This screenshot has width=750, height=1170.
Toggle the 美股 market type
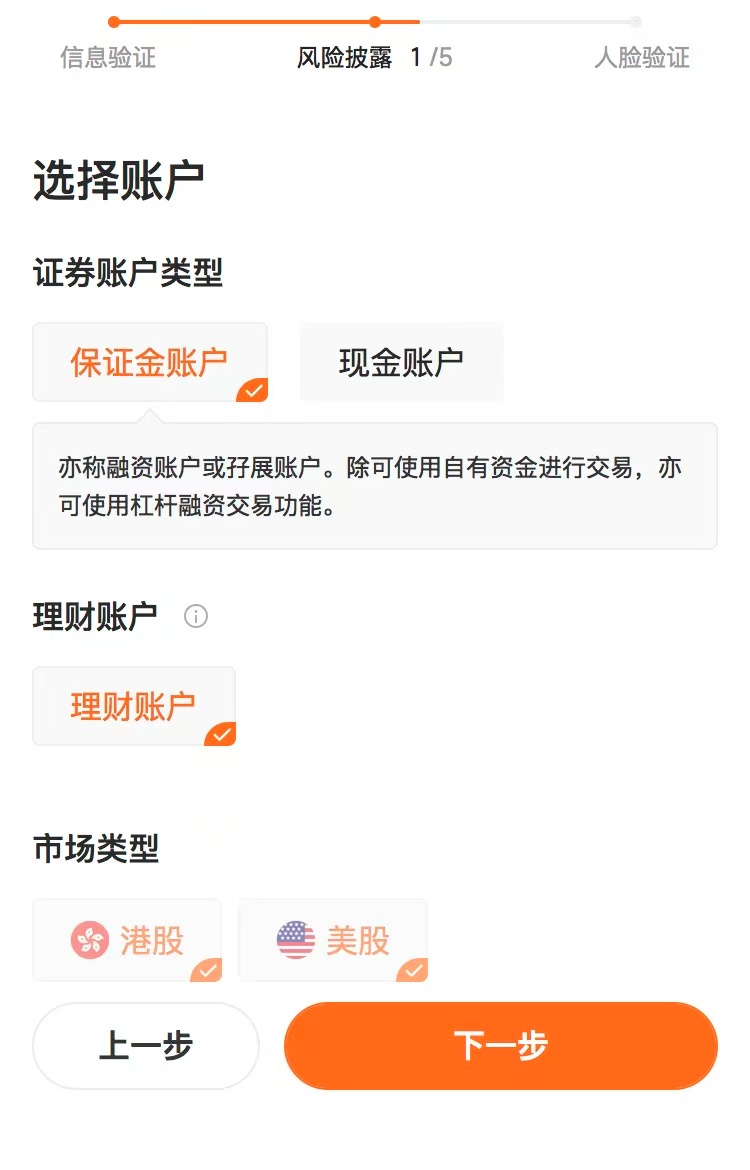coord(332,940)
